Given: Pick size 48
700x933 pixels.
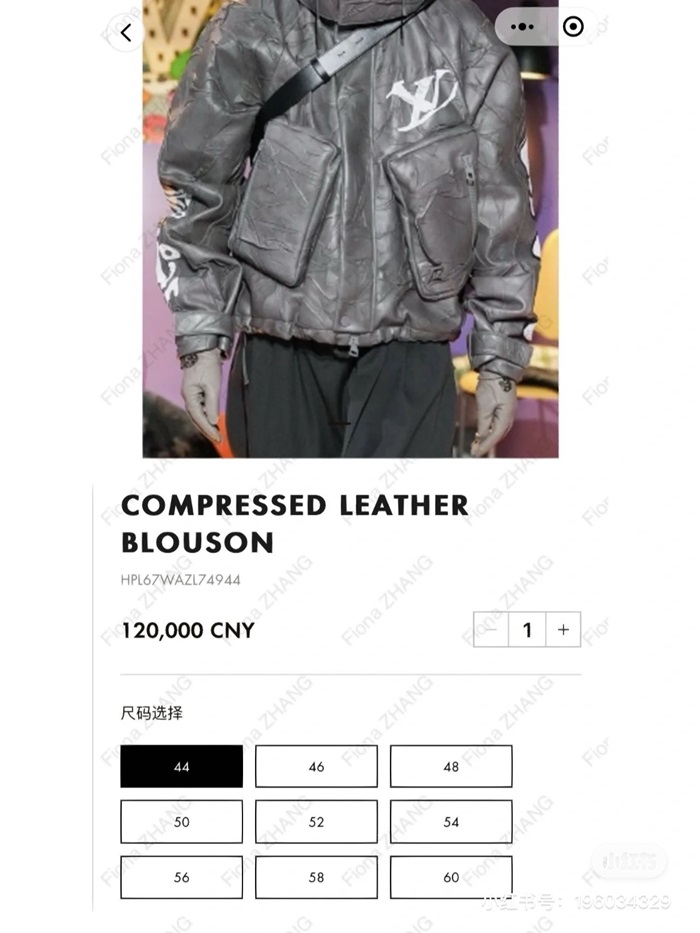Looking at the screenshot, I should click(x=451, y=767).
